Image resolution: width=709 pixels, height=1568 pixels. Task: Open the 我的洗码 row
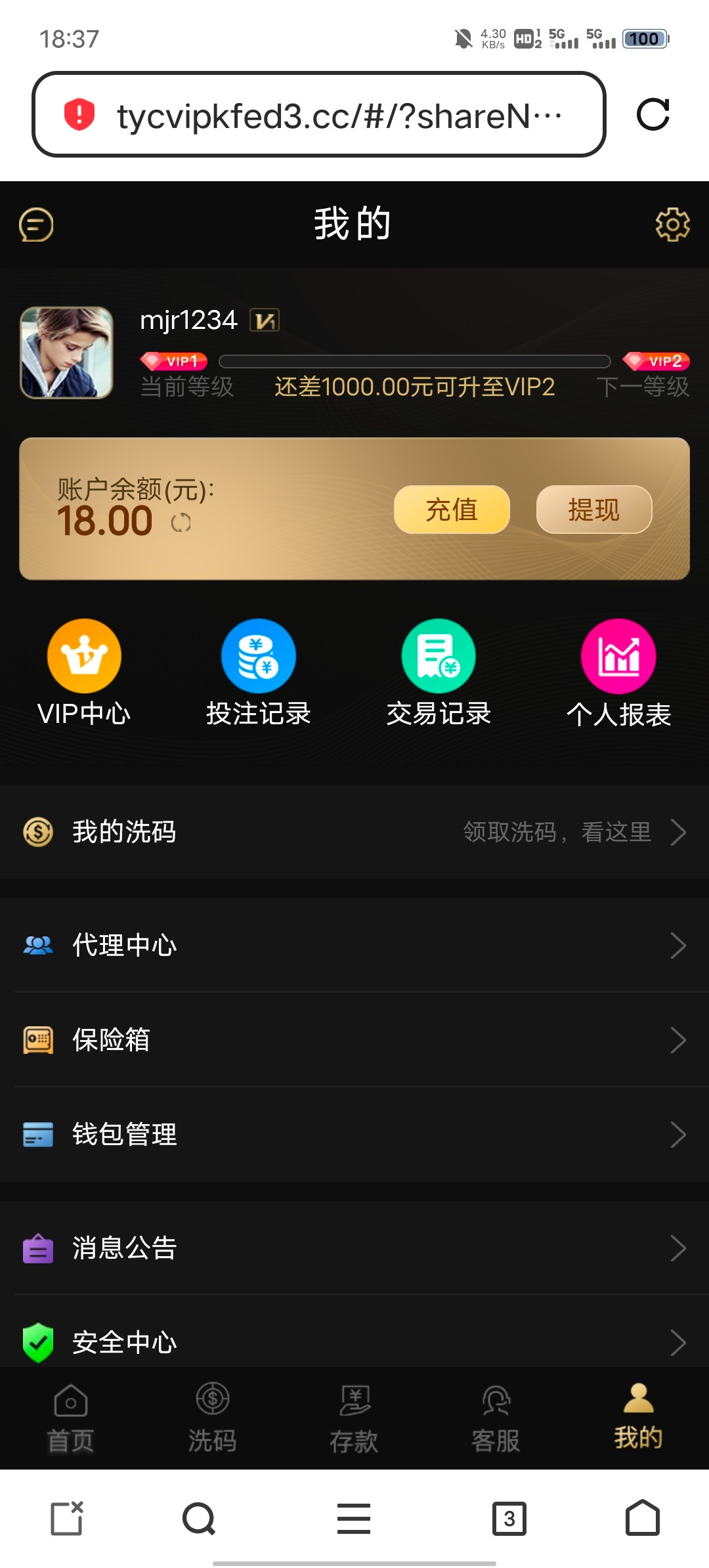click(x=354, y=832)
